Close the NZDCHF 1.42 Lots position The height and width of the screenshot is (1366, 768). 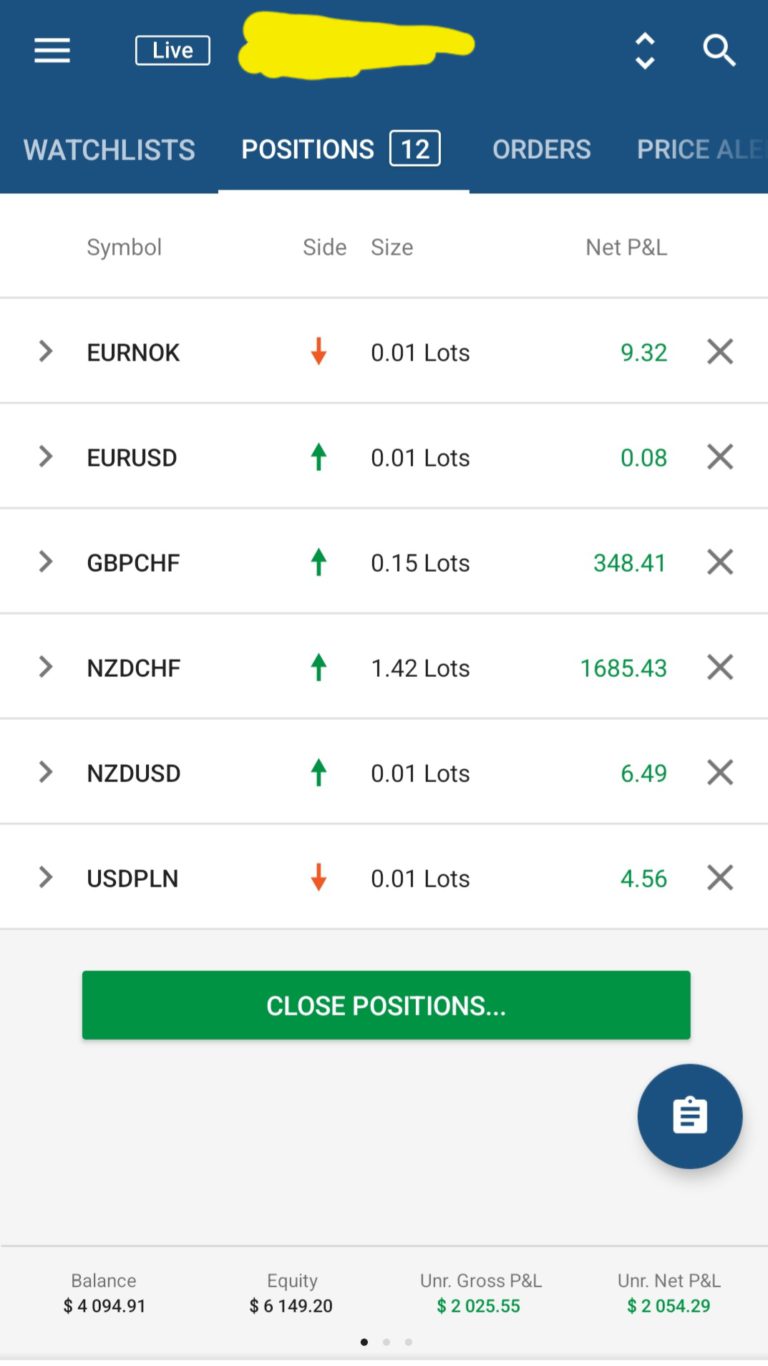point(720,667)
